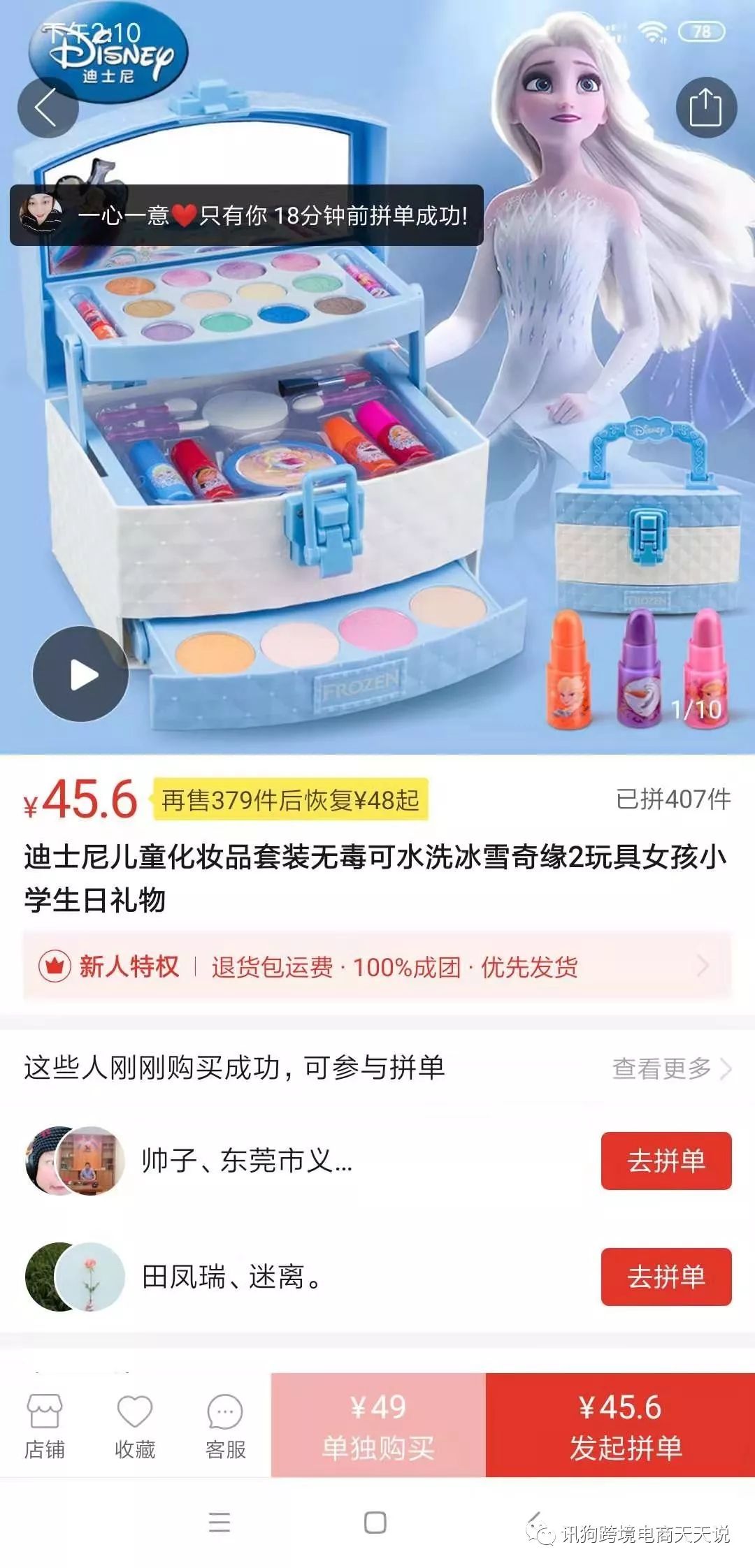The width and height of the screenshot is (755, 1568).
Task: Open the 拼单成功 notification from 一心一意
Action: point(246,215)
